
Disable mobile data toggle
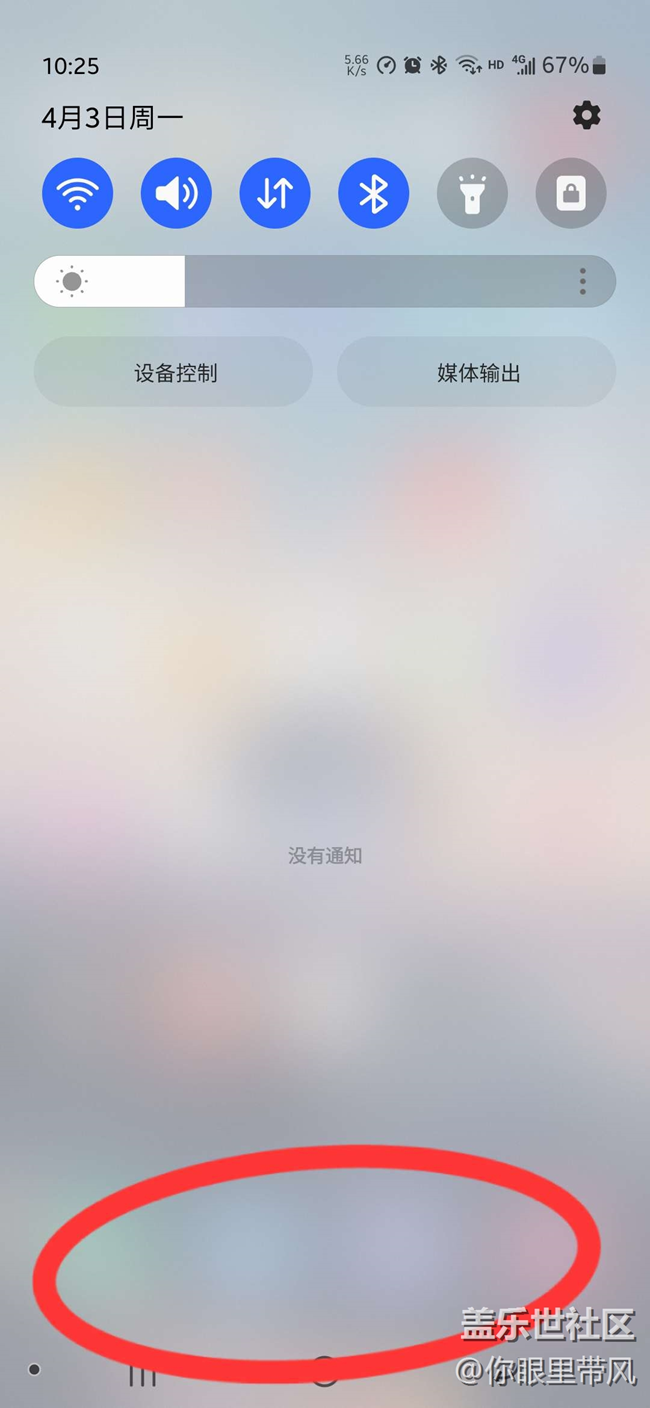[275, 193]
